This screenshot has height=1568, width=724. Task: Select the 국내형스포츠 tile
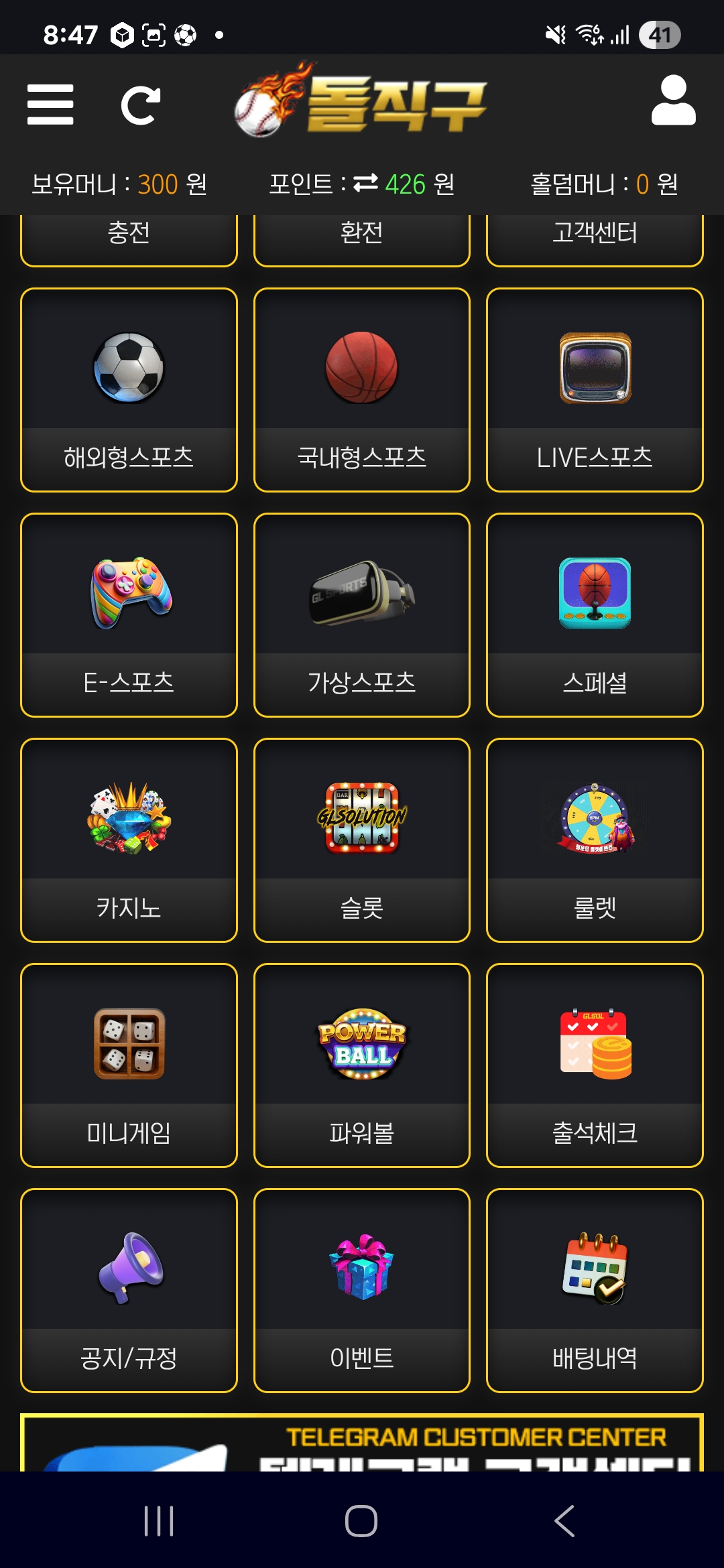[x=361, y=390]
